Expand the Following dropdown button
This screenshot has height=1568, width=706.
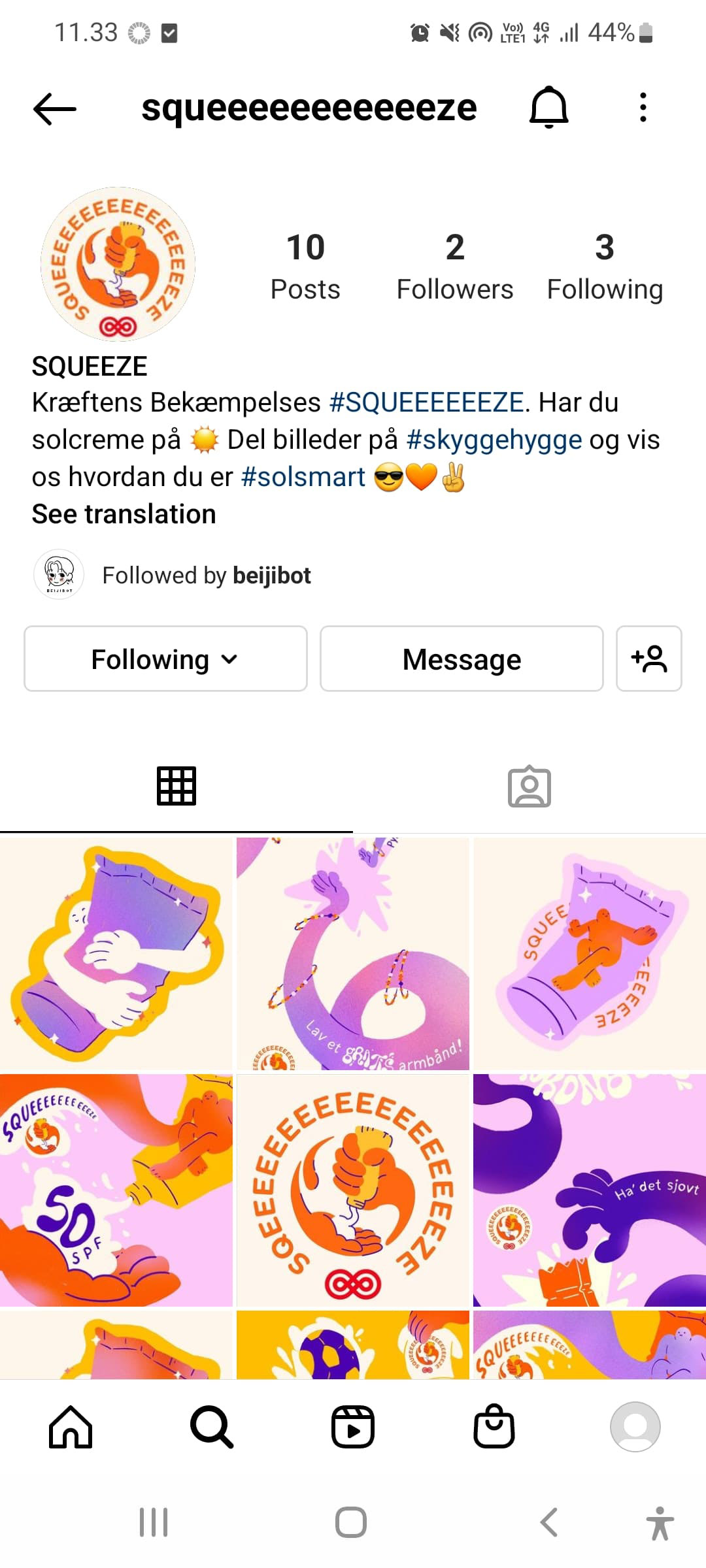(165, 659)
